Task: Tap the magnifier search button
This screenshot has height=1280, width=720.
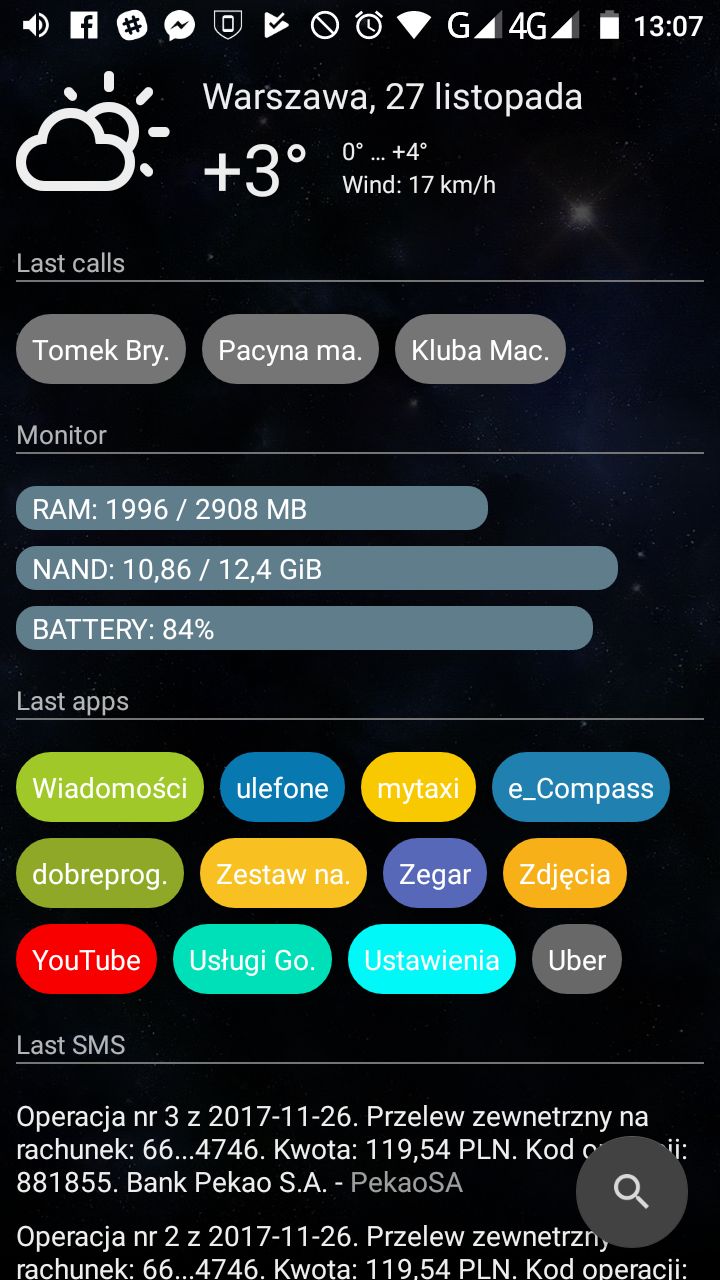Action: [631, 1191]
